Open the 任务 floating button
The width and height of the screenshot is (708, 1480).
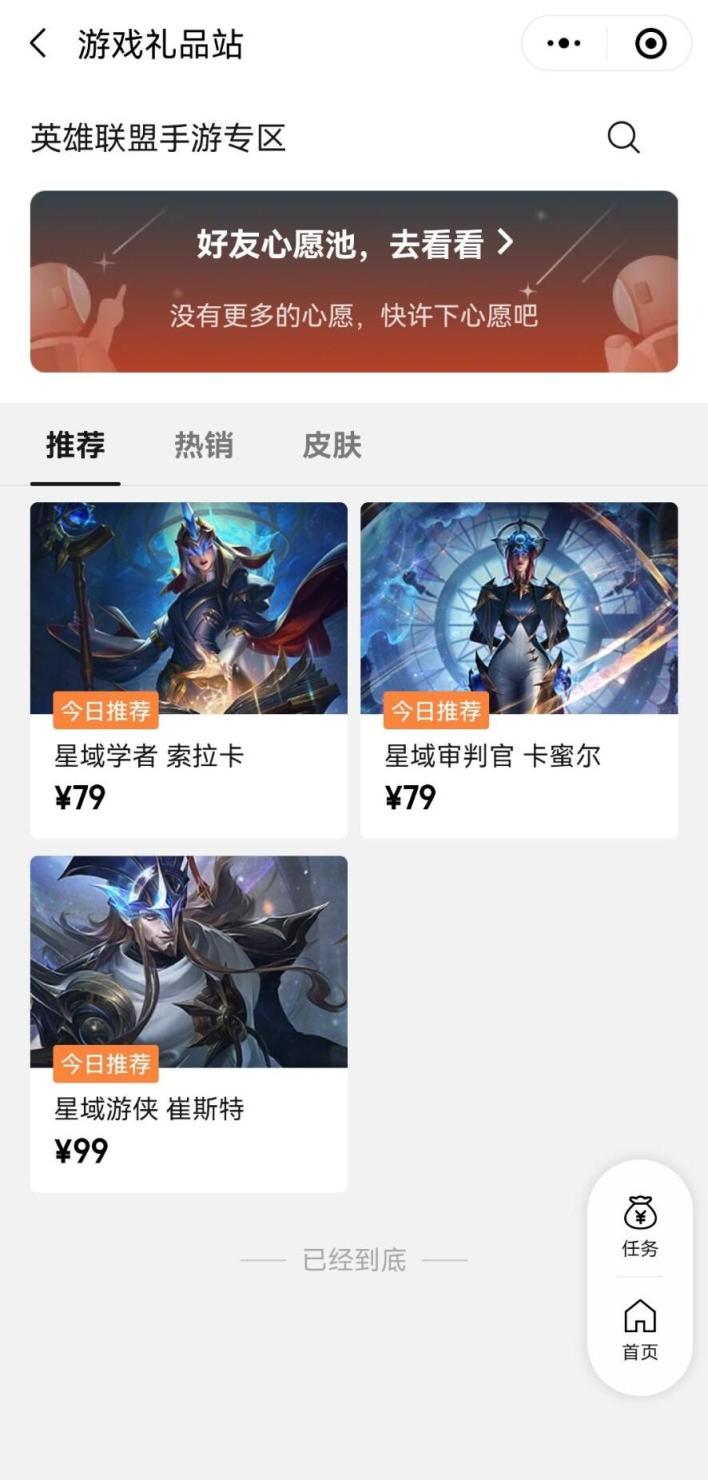pos(640,1227)
